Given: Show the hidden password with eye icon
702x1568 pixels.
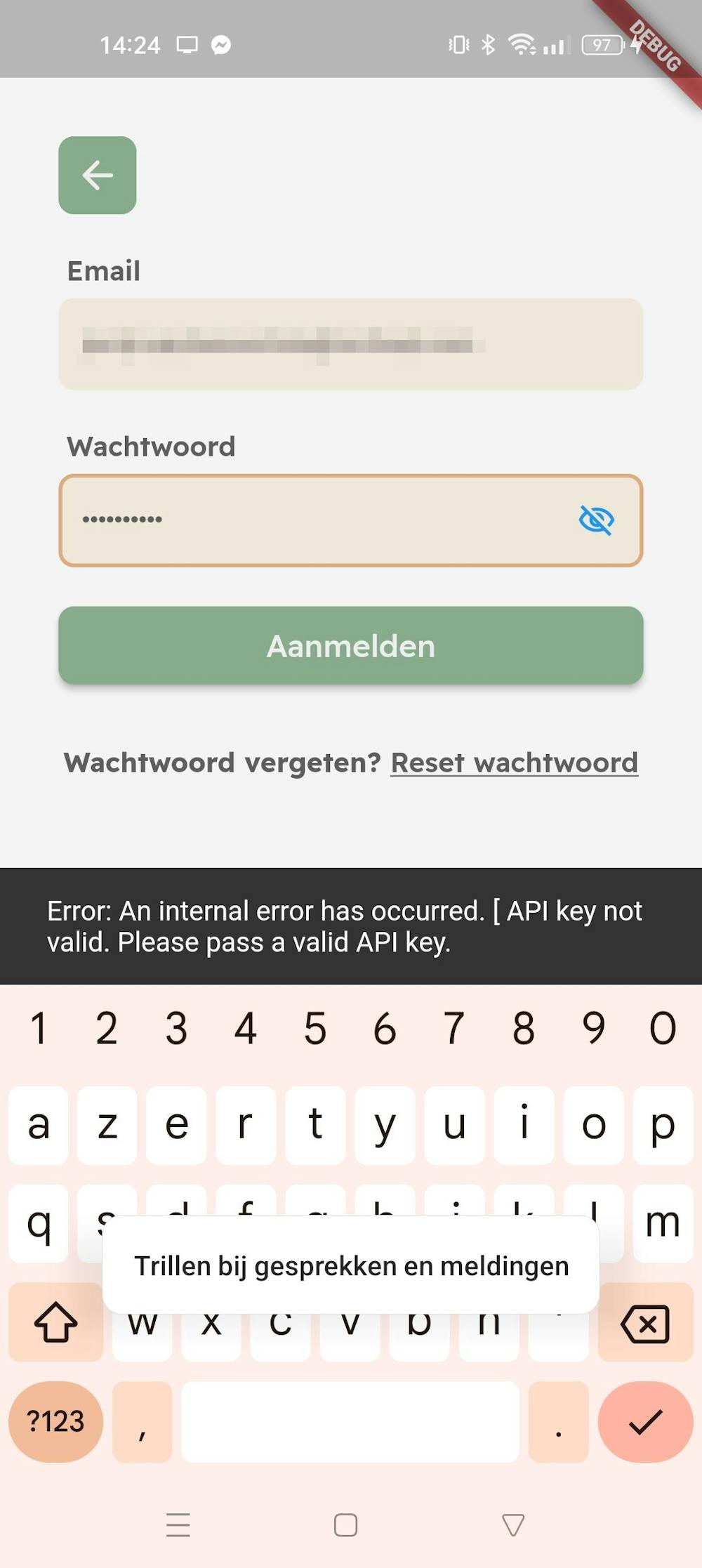Looking at the screenshot, I should click(x=596, y=520).
